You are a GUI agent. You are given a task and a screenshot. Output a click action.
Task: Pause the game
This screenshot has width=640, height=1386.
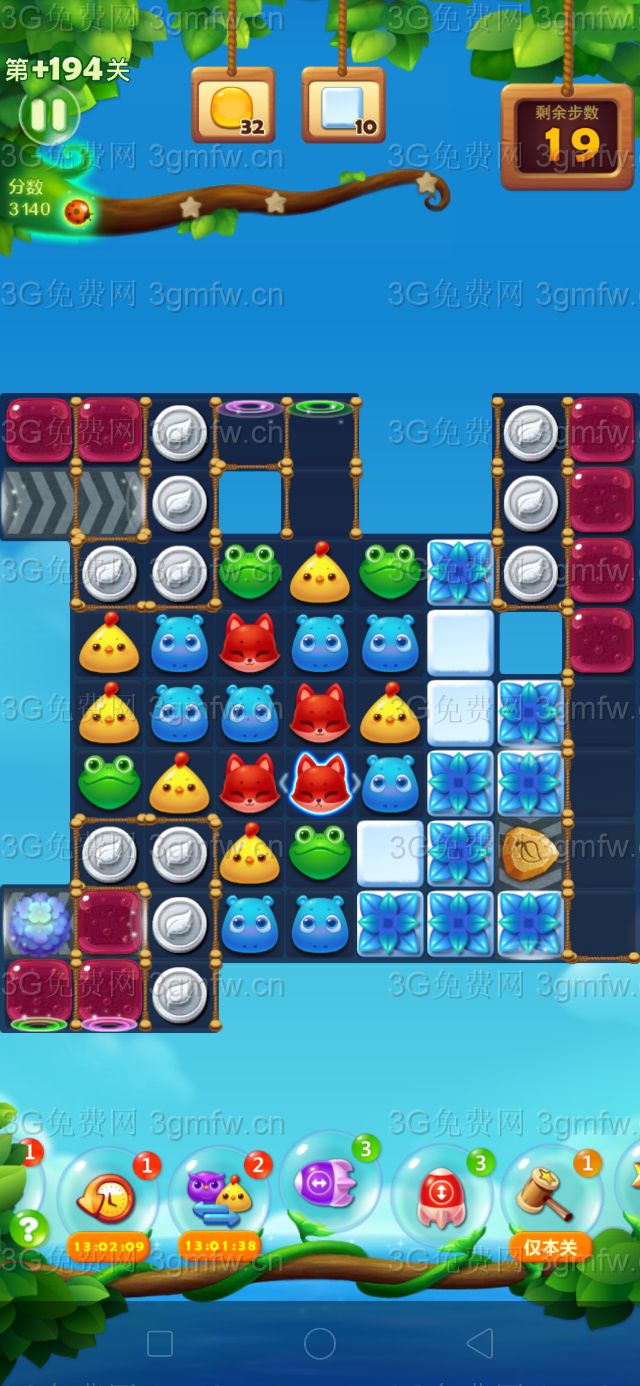(47, 115)
